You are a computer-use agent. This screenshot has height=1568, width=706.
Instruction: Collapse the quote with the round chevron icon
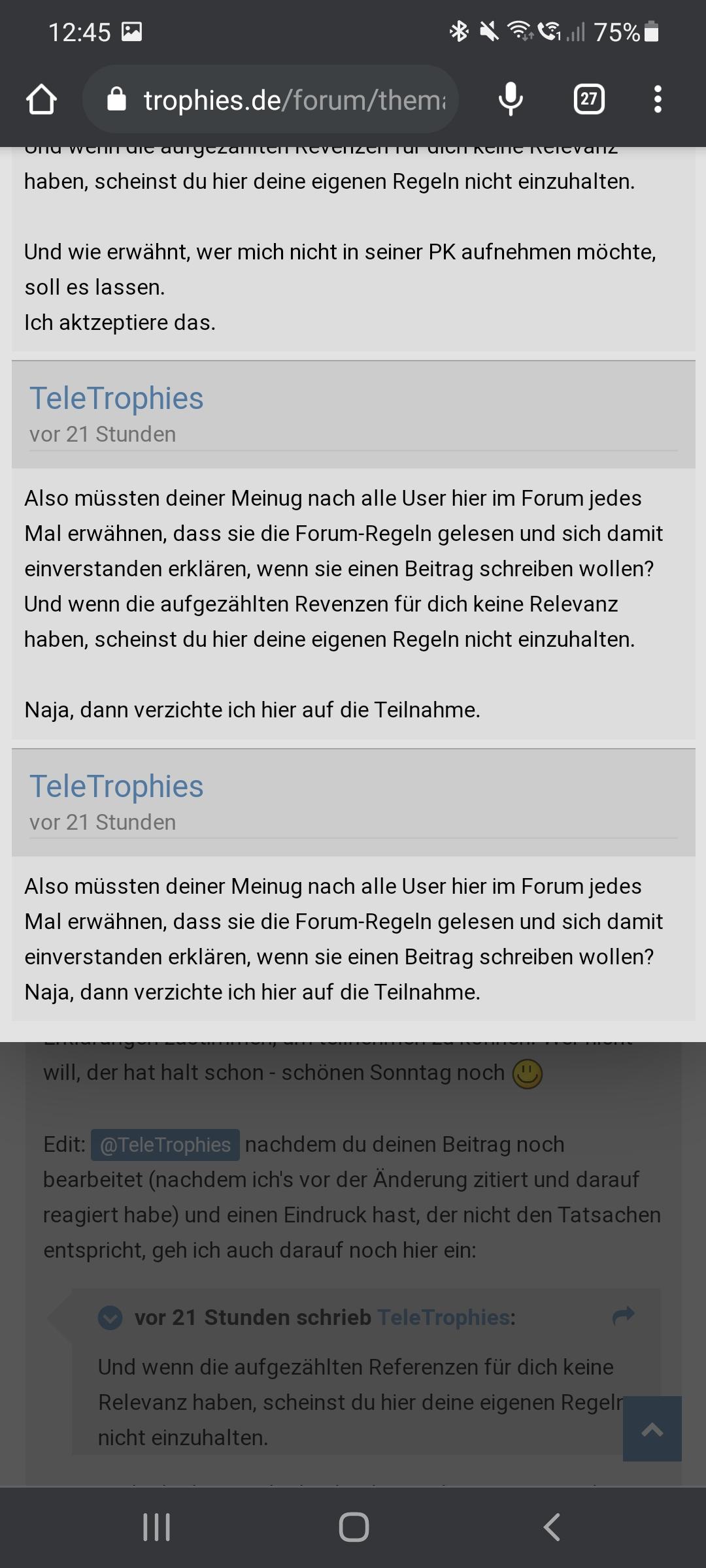click(x=110, y=1318)
